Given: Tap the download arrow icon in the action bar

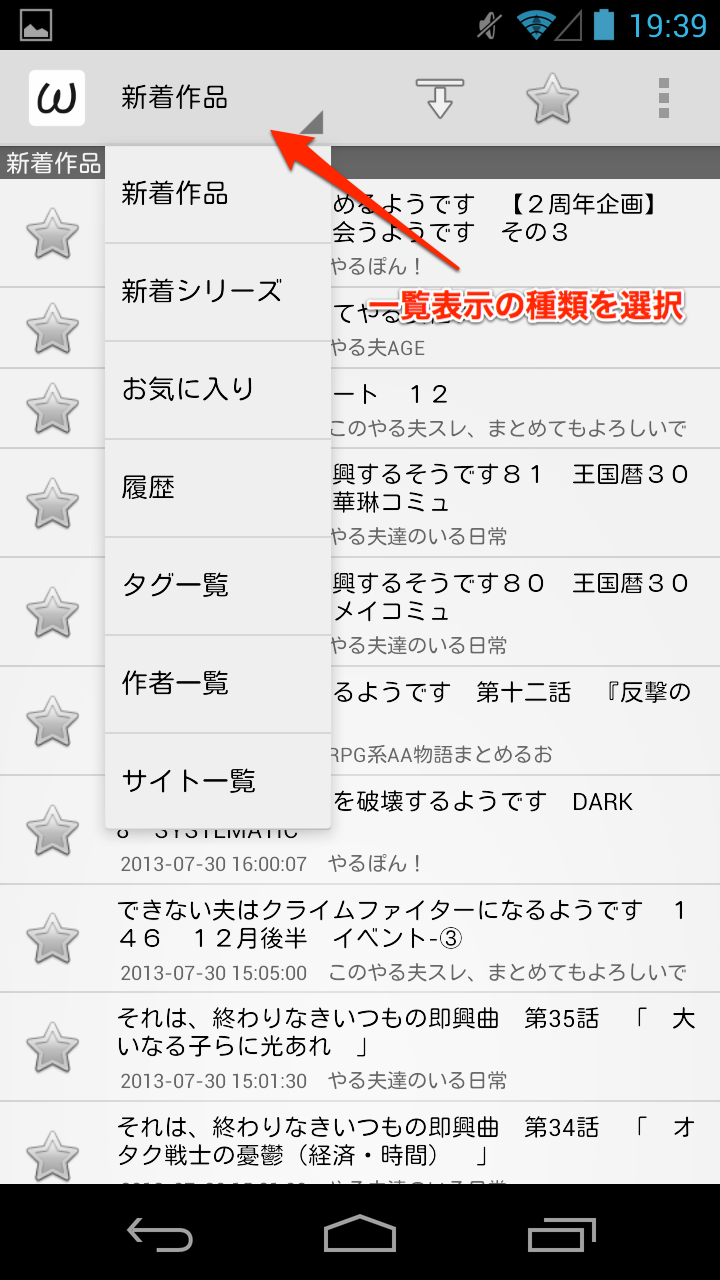Looking at the screenshot, I should [440, 98].
